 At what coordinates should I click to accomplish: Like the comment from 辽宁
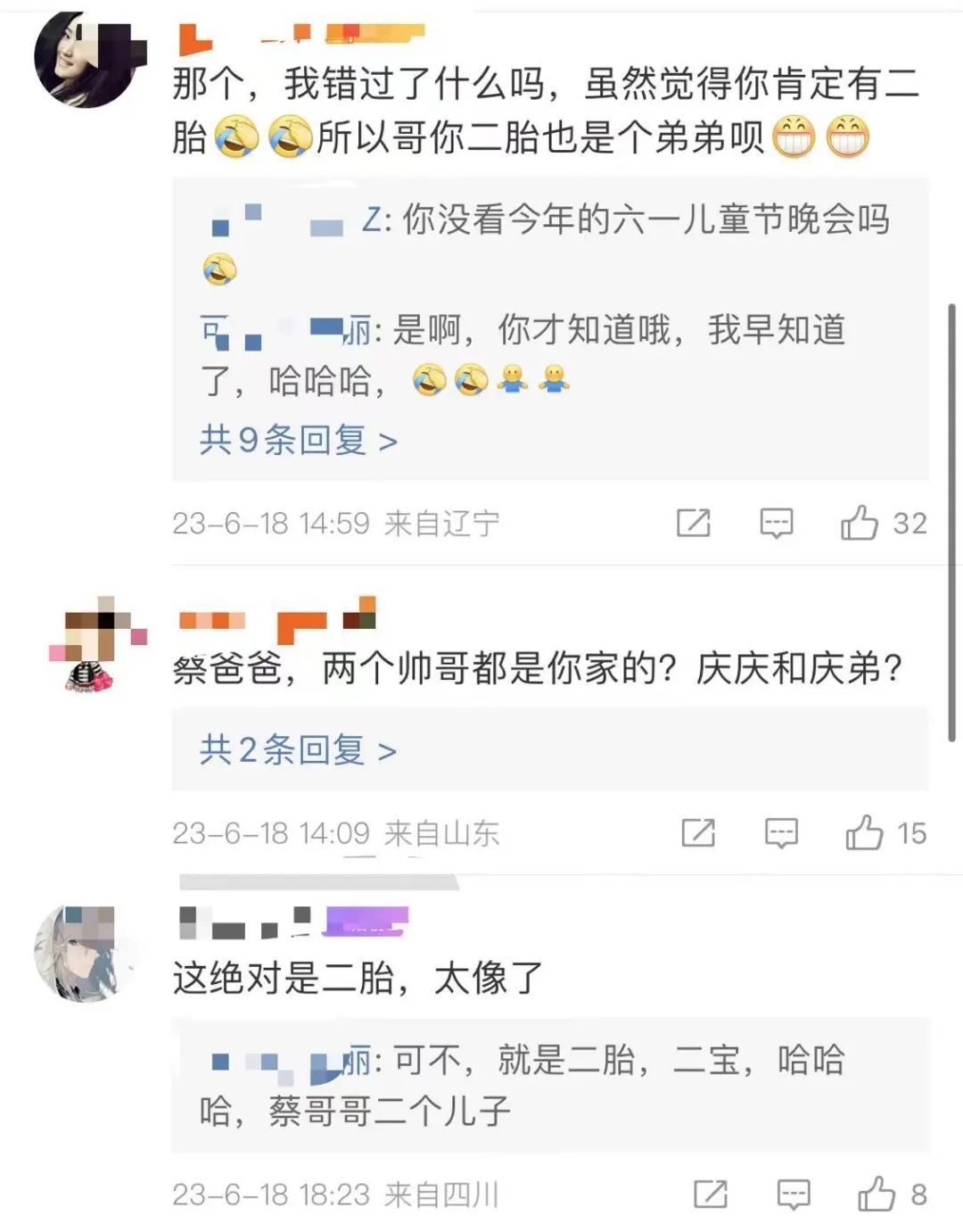[x=860, y=523]
